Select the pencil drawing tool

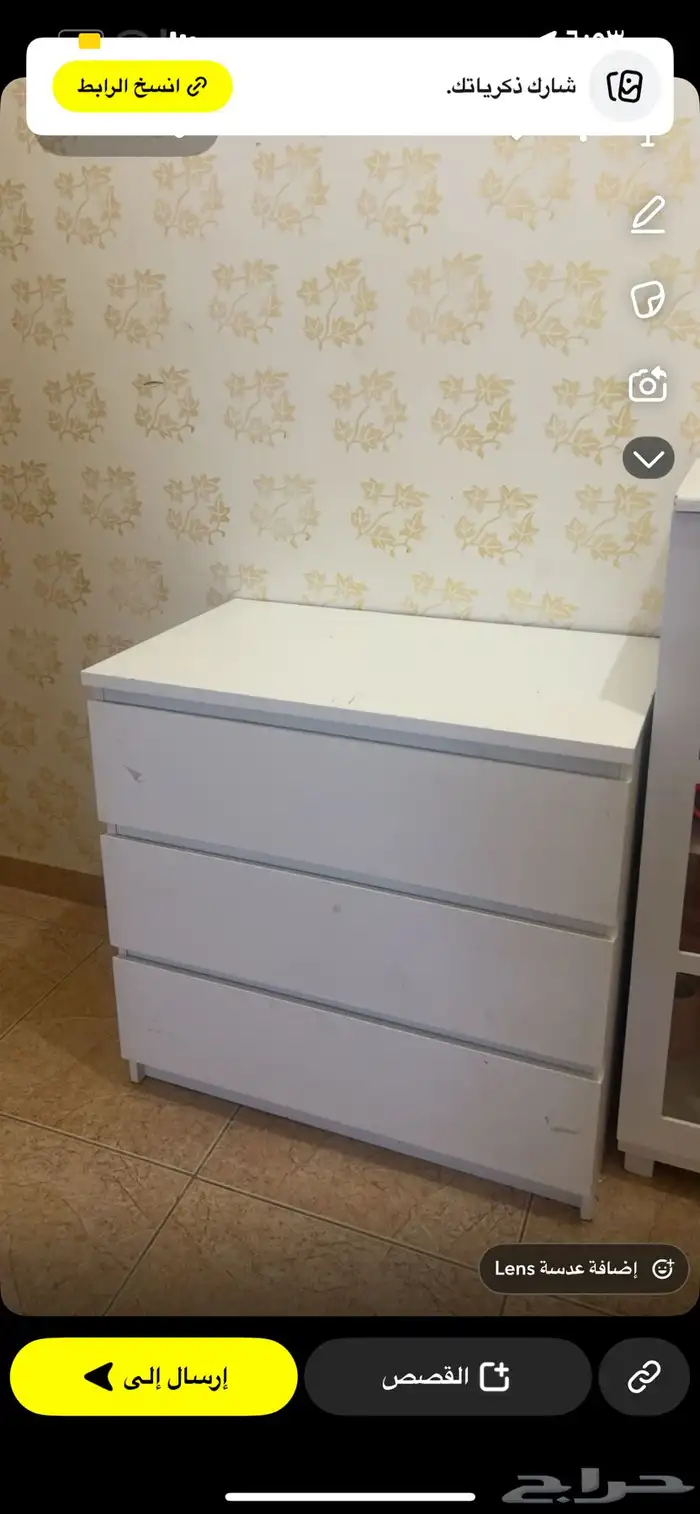pos(648,215)
